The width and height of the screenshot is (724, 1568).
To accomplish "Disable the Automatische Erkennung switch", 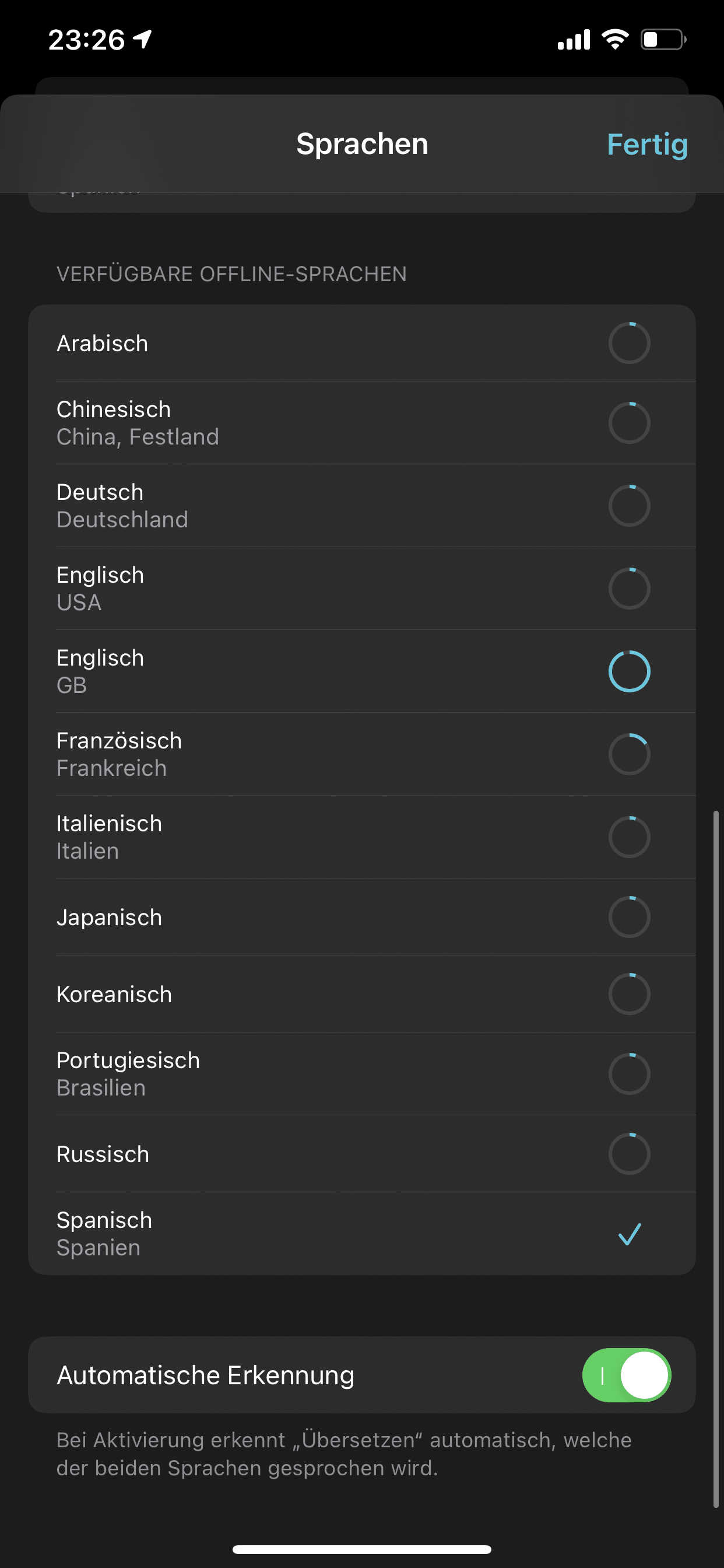I will [626, 1375].
